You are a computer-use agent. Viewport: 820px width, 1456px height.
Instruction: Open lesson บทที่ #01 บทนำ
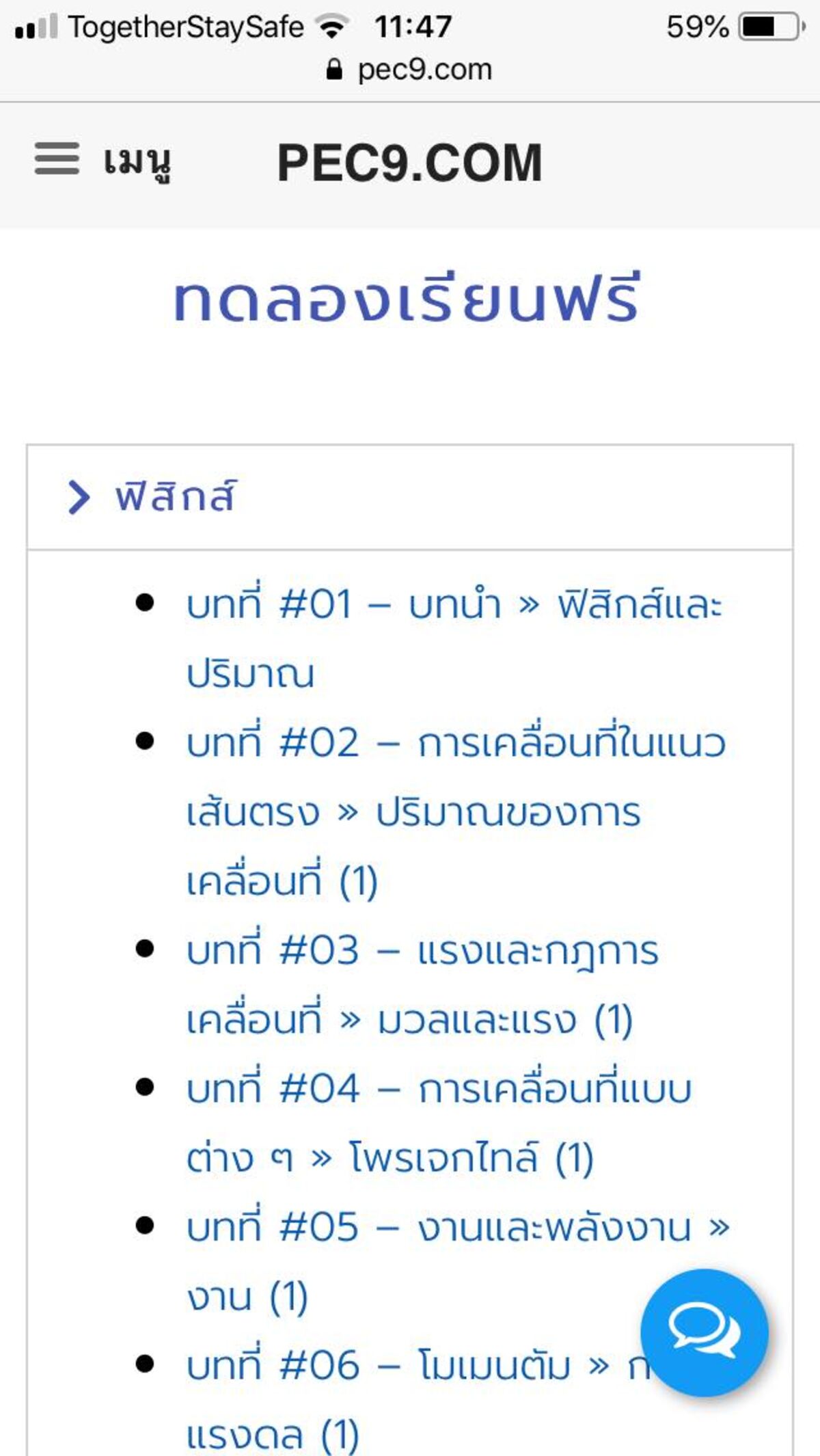click(454, 638)
